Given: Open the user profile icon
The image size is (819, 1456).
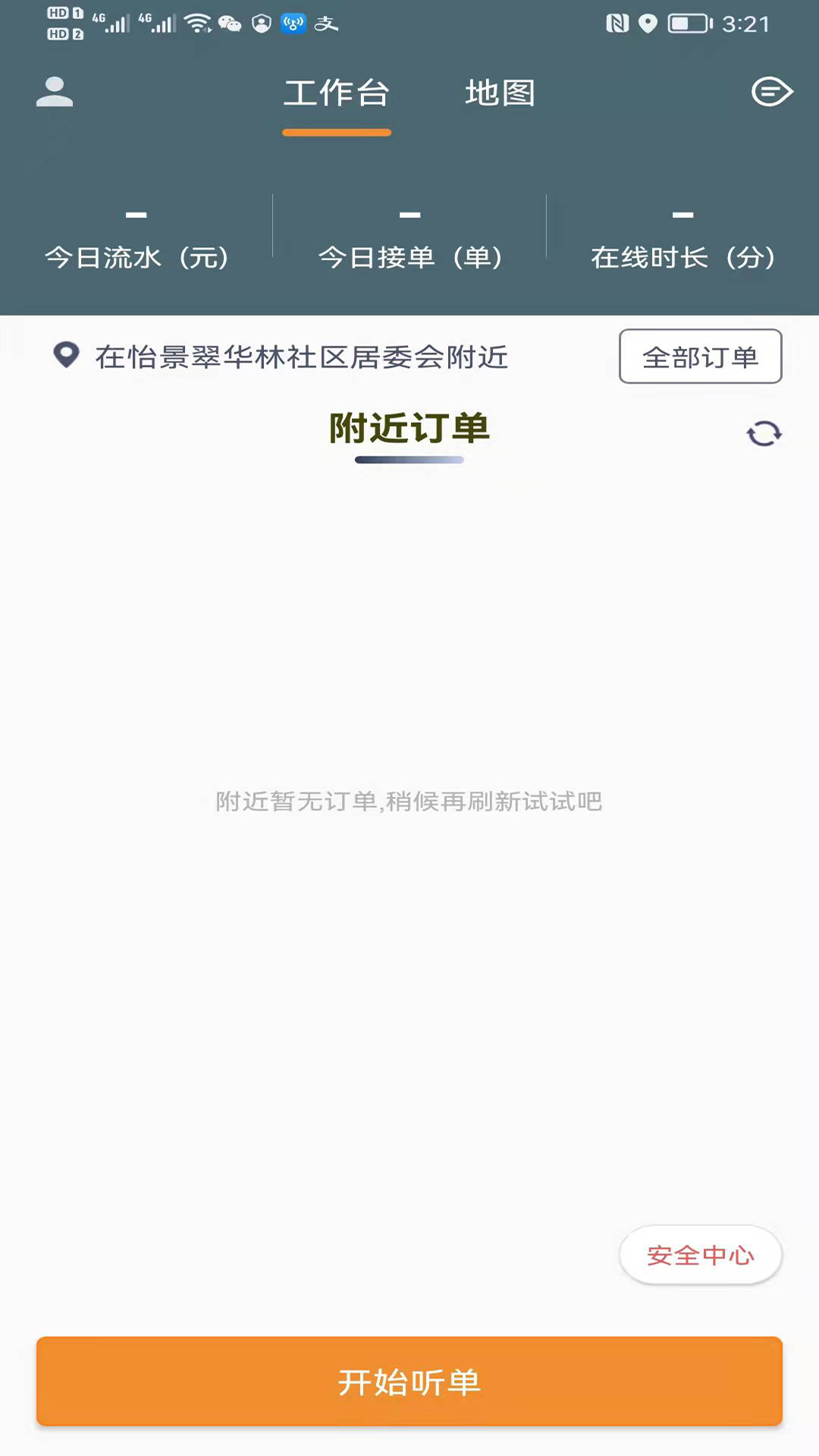Looking at the screenshot, I should (x=55, y=93).
